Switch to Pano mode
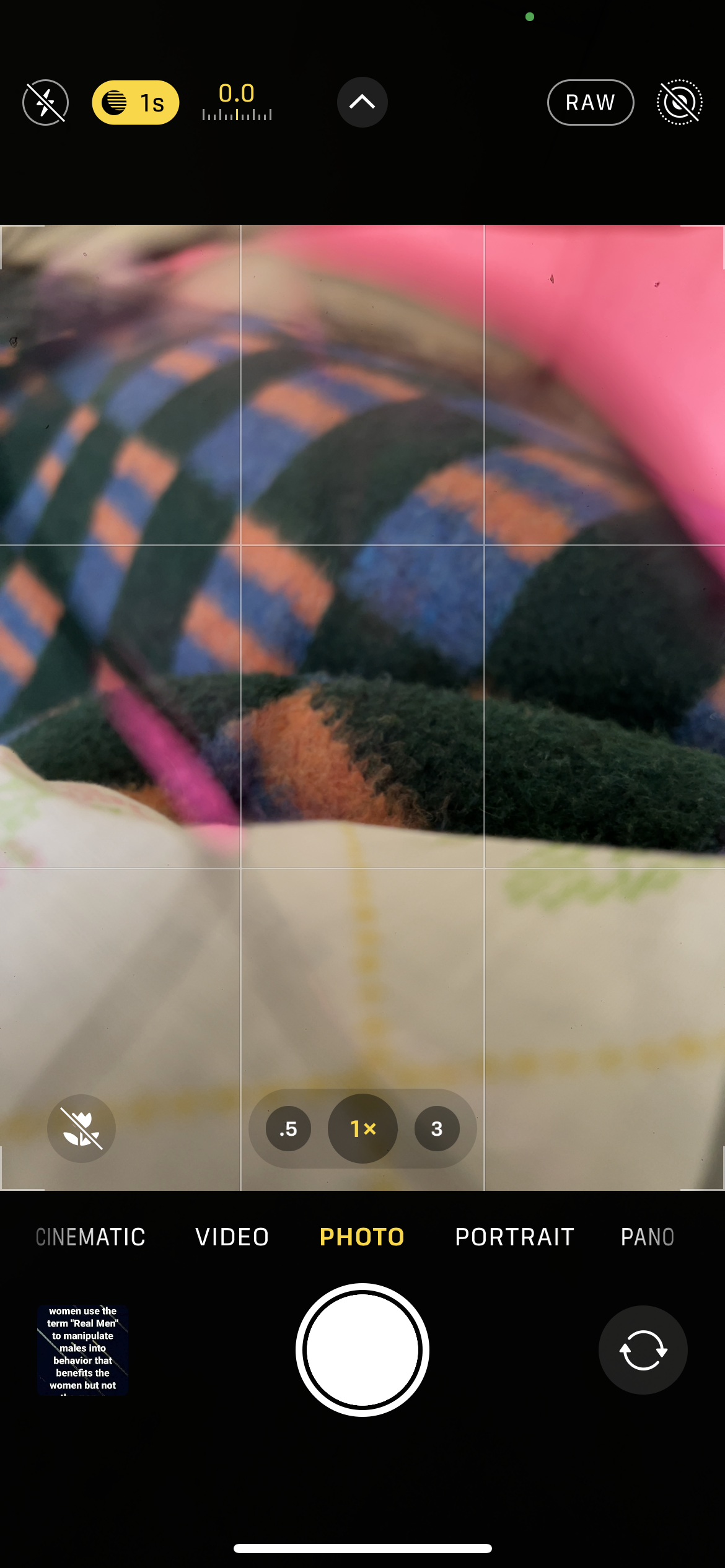725x1568 pixels. tap(648, 1237)
